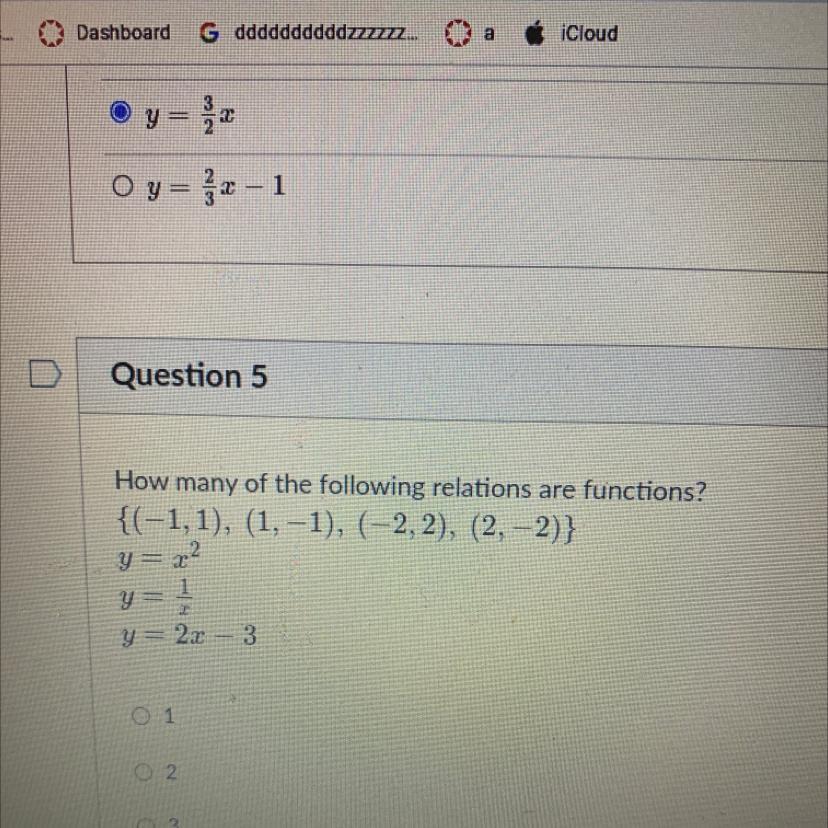Screen dimensions: 828x828
Task: Open the bookmark labeled a
Action: pyautogui.click(x=470, y=33)
